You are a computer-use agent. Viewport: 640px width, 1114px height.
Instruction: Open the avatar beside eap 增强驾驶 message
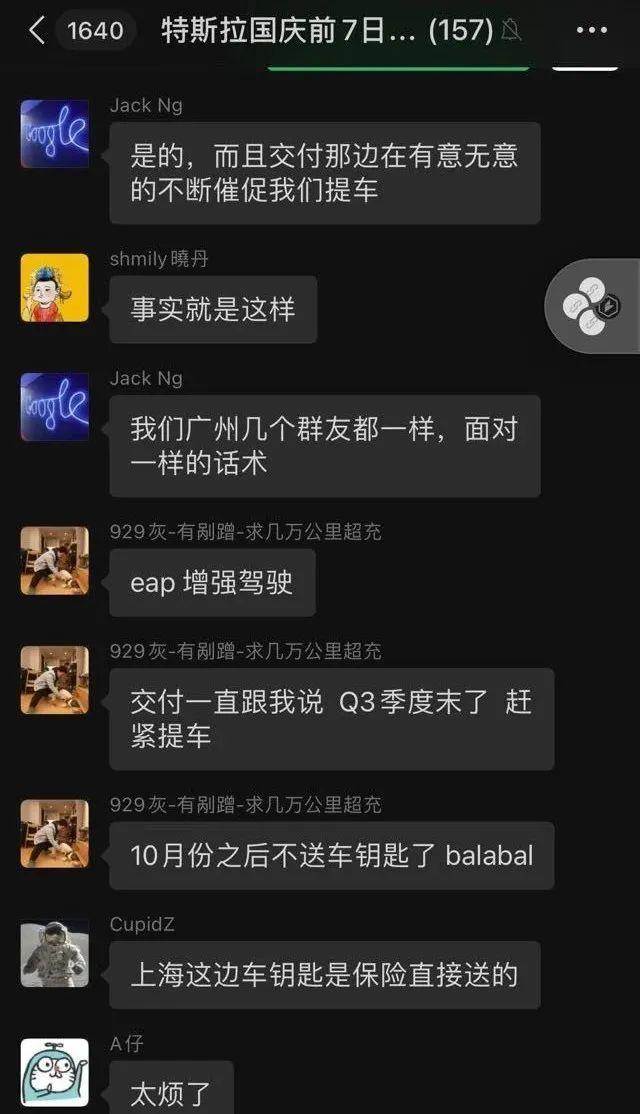tap(54, 560)
